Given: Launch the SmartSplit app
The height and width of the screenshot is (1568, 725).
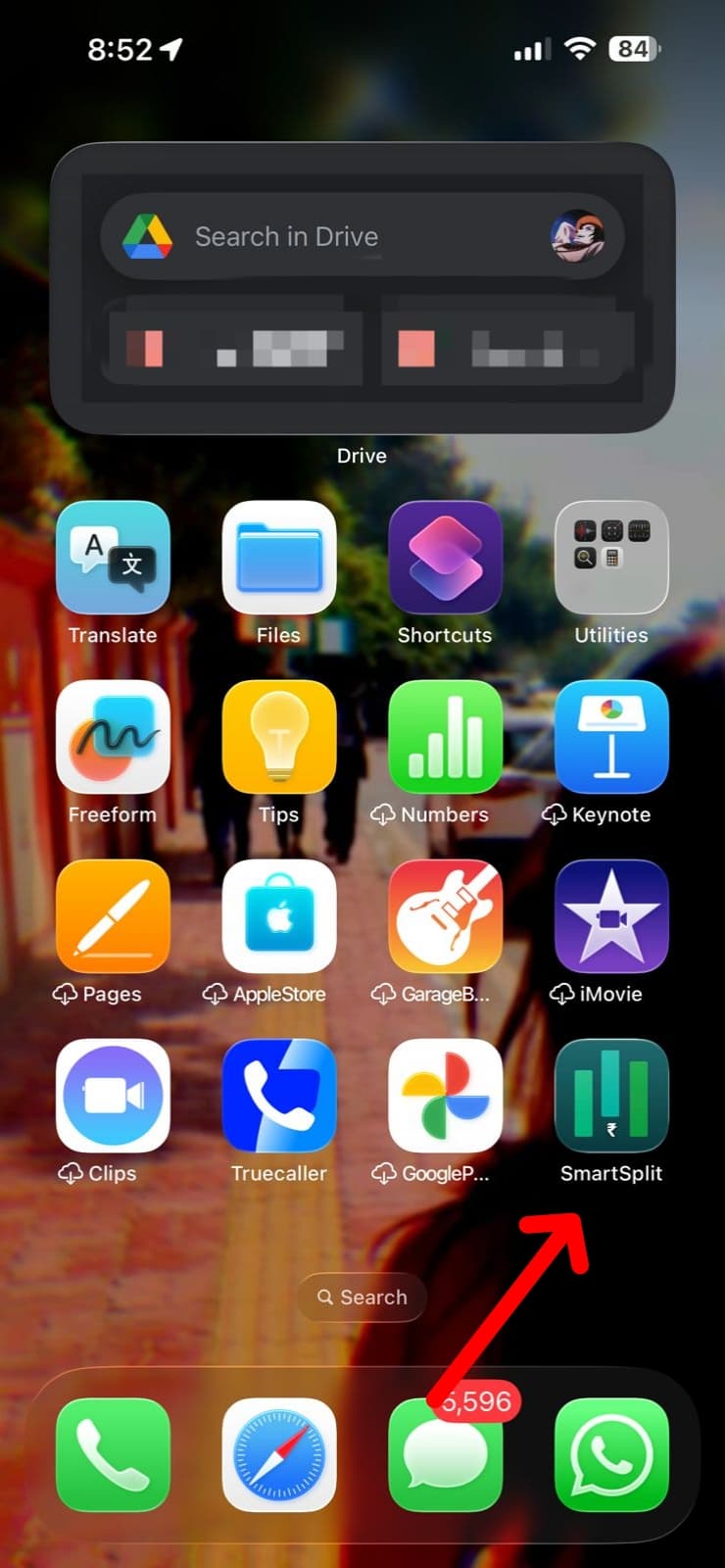Looking at the screenshot, I should (611, 1096).
